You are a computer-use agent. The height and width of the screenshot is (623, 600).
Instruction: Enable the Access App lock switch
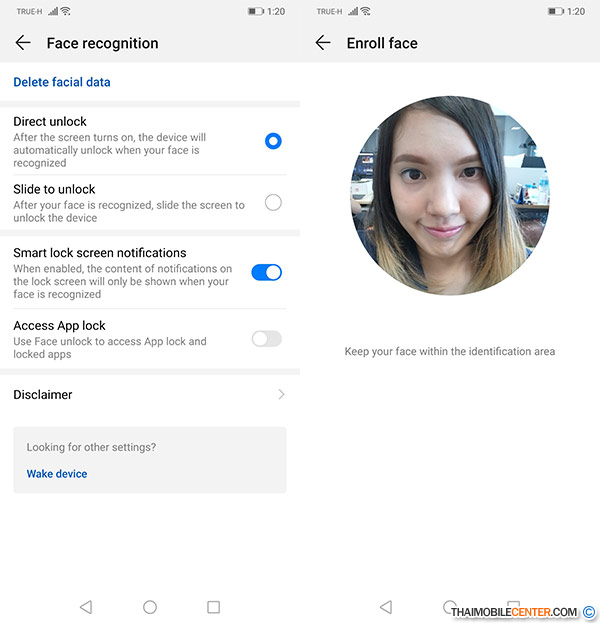[x=266, y=339]
